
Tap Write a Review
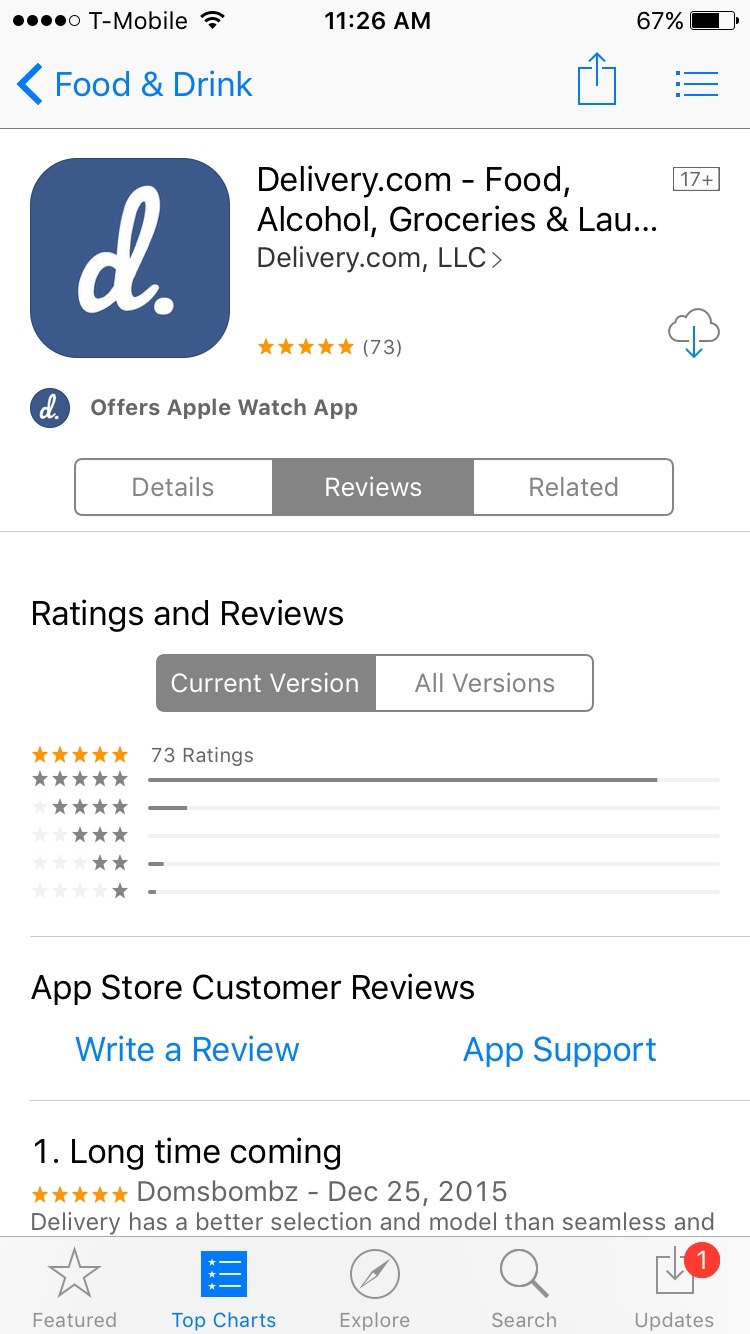(187, 1049)
